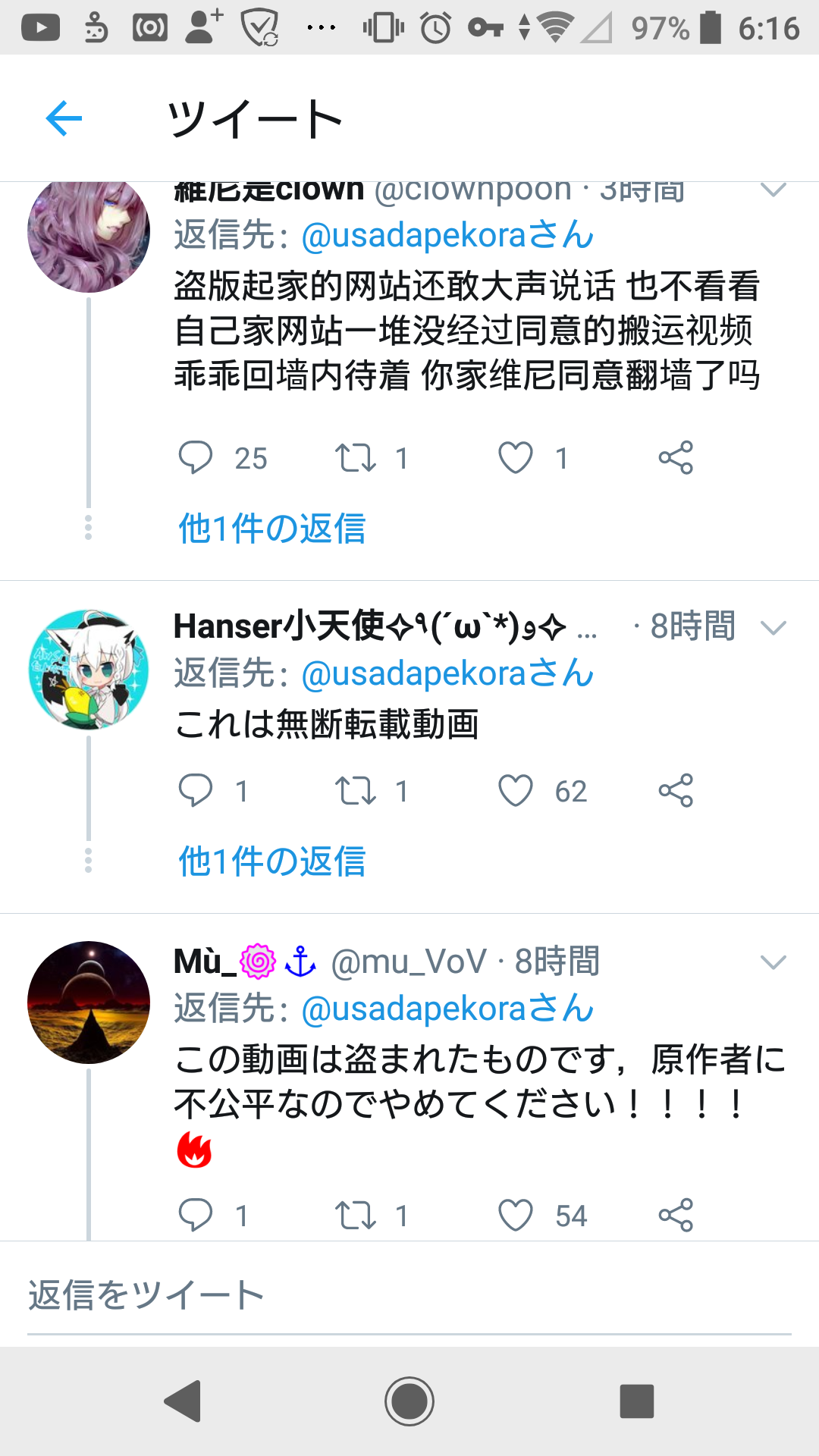Tap the system home button
Image resolution: width=819 pixels, height=1456 pixels.
[x=409, y=1401]
